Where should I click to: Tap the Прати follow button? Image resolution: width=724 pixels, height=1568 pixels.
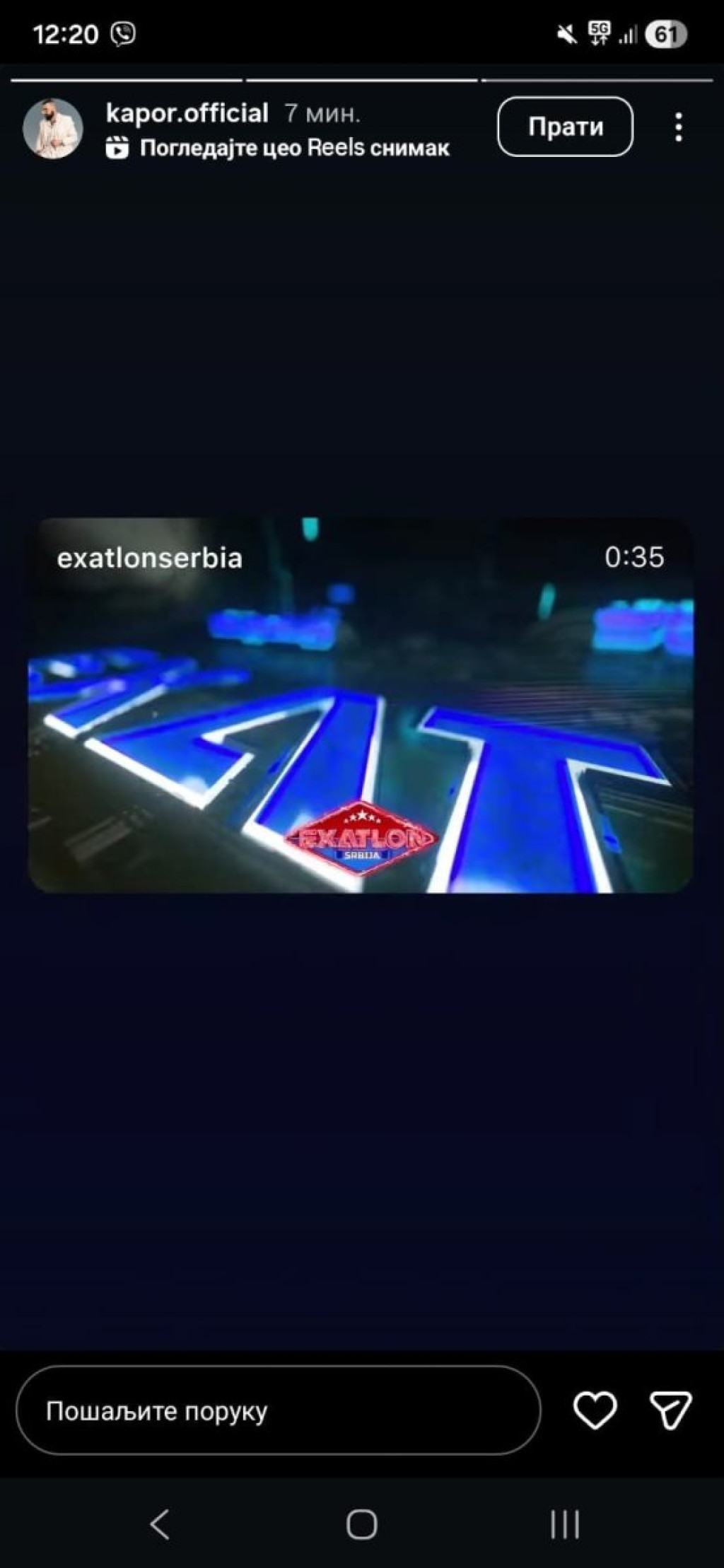click(565, 127)
